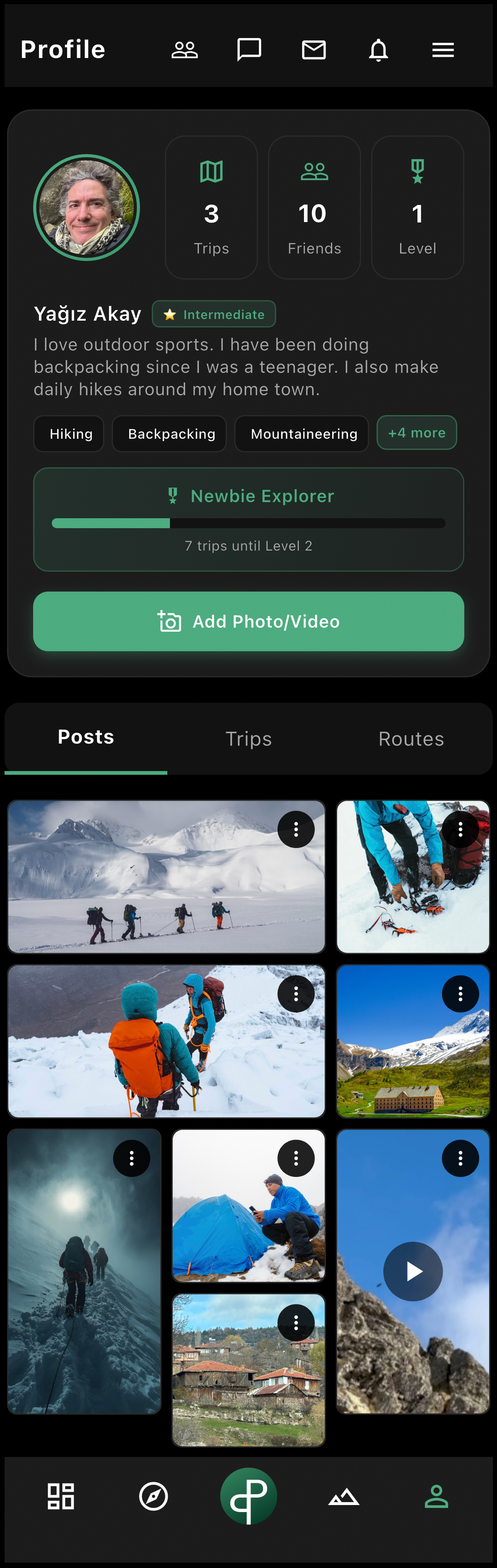
Task: Switch to the Trips tab
Action: coord(248,739)
